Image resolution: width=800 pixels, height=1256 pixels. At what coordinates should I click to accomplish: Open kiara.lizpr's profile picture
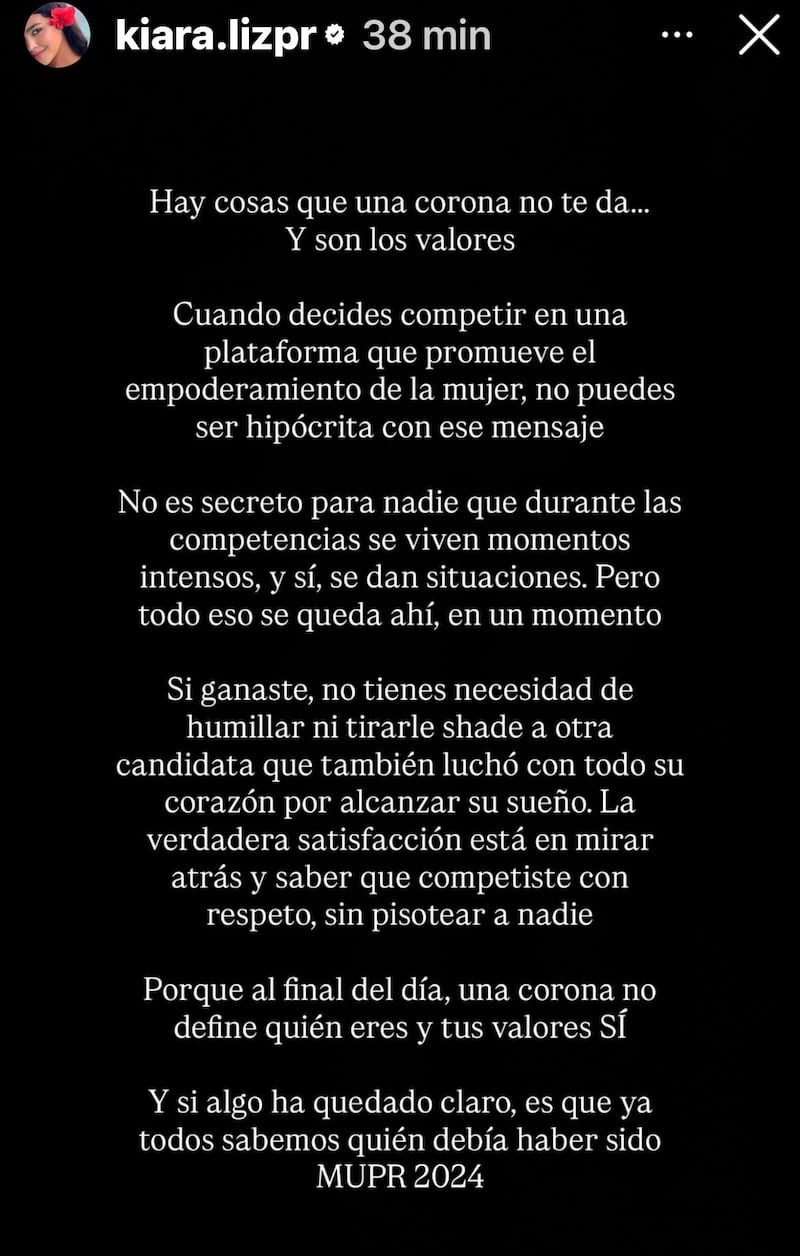[58, 36]
